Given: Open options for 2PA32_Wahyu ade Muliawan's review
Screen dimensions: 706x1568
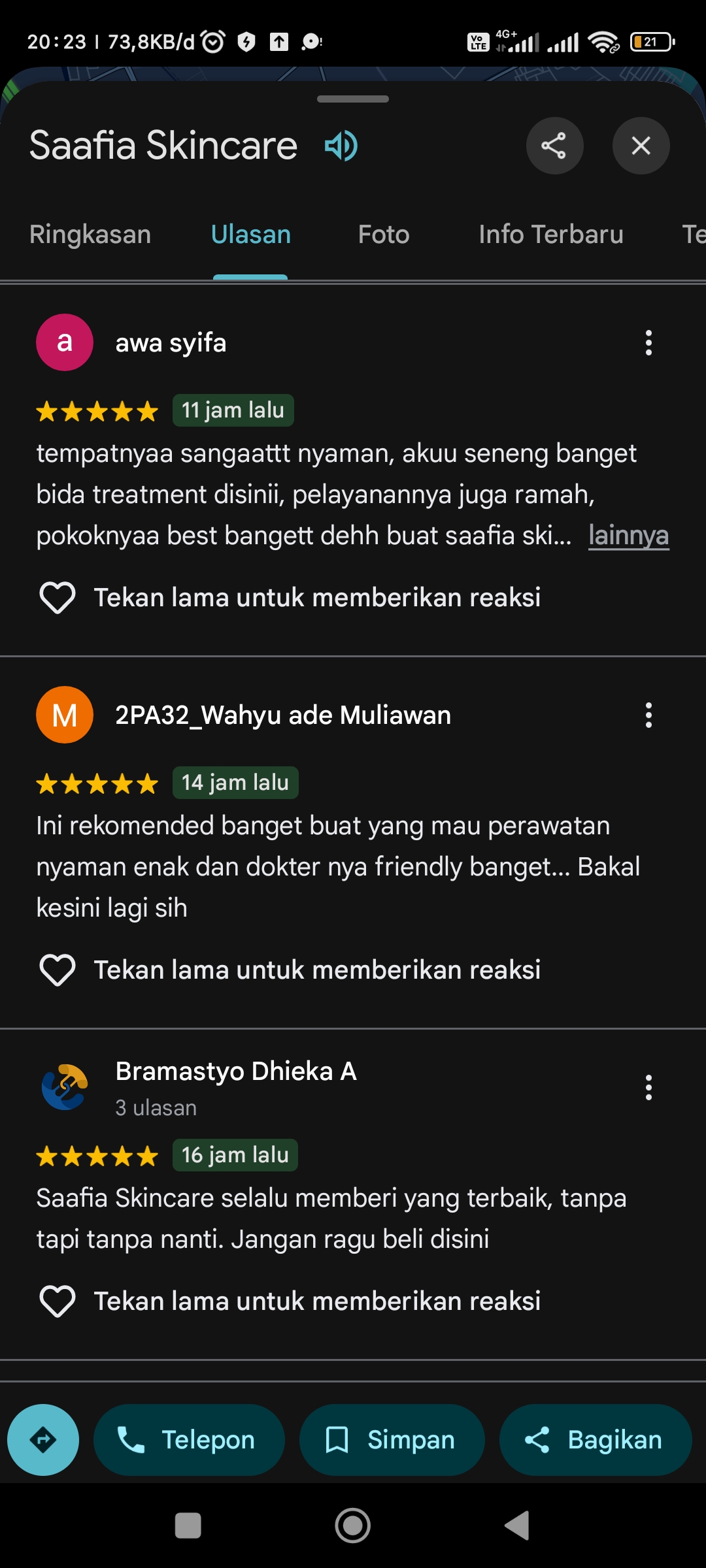Looking at the screenshot, I should click(x=648, y=715).
